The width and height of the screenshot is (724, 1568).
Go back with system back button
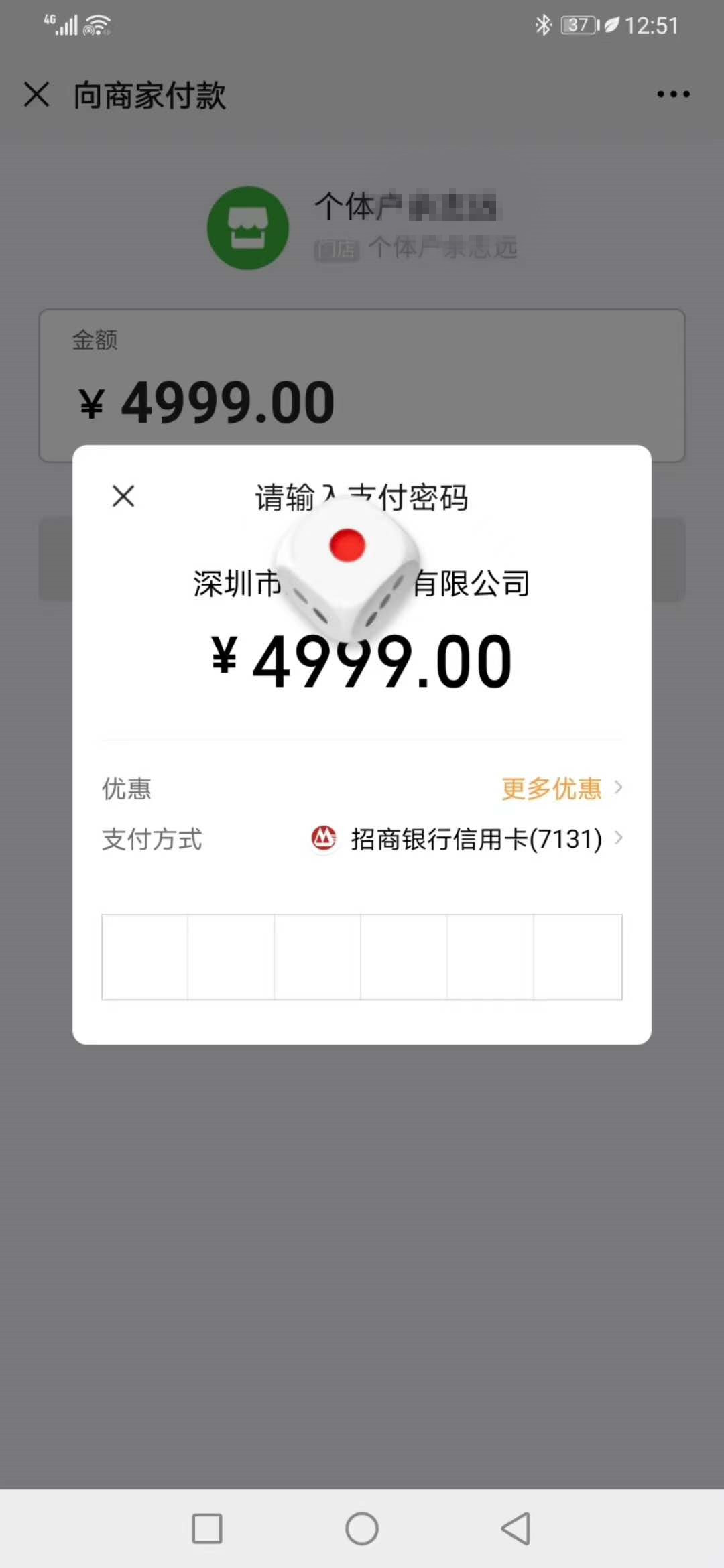516,1528
